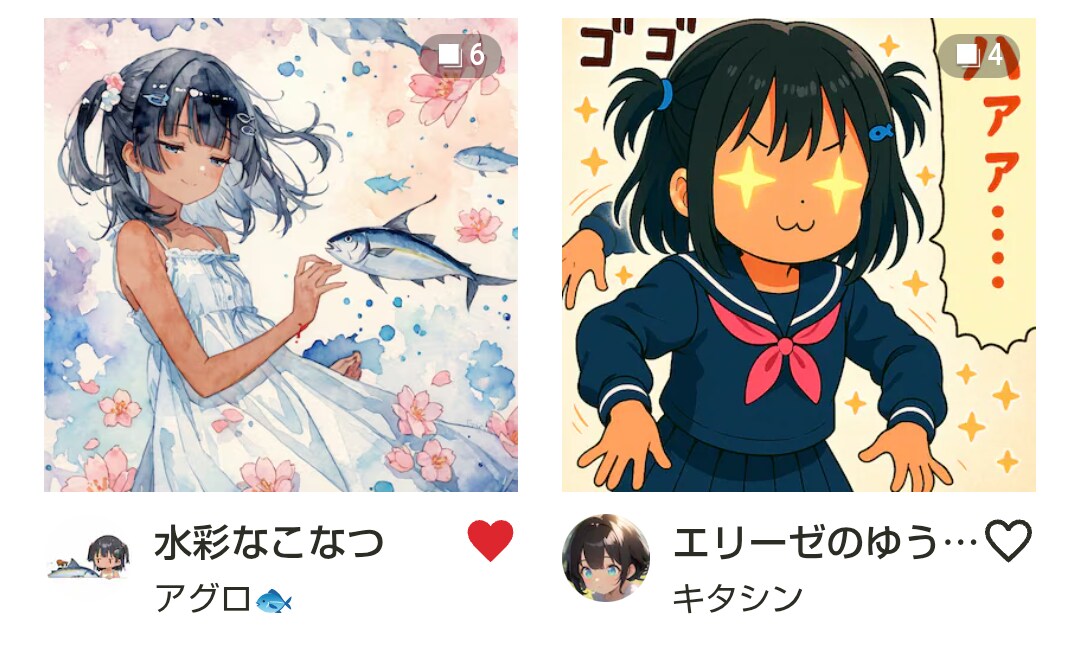Screen dimensions: 1080x647
Task: Tap the 水彩なこなつ title
Action: tap(268, 543)
